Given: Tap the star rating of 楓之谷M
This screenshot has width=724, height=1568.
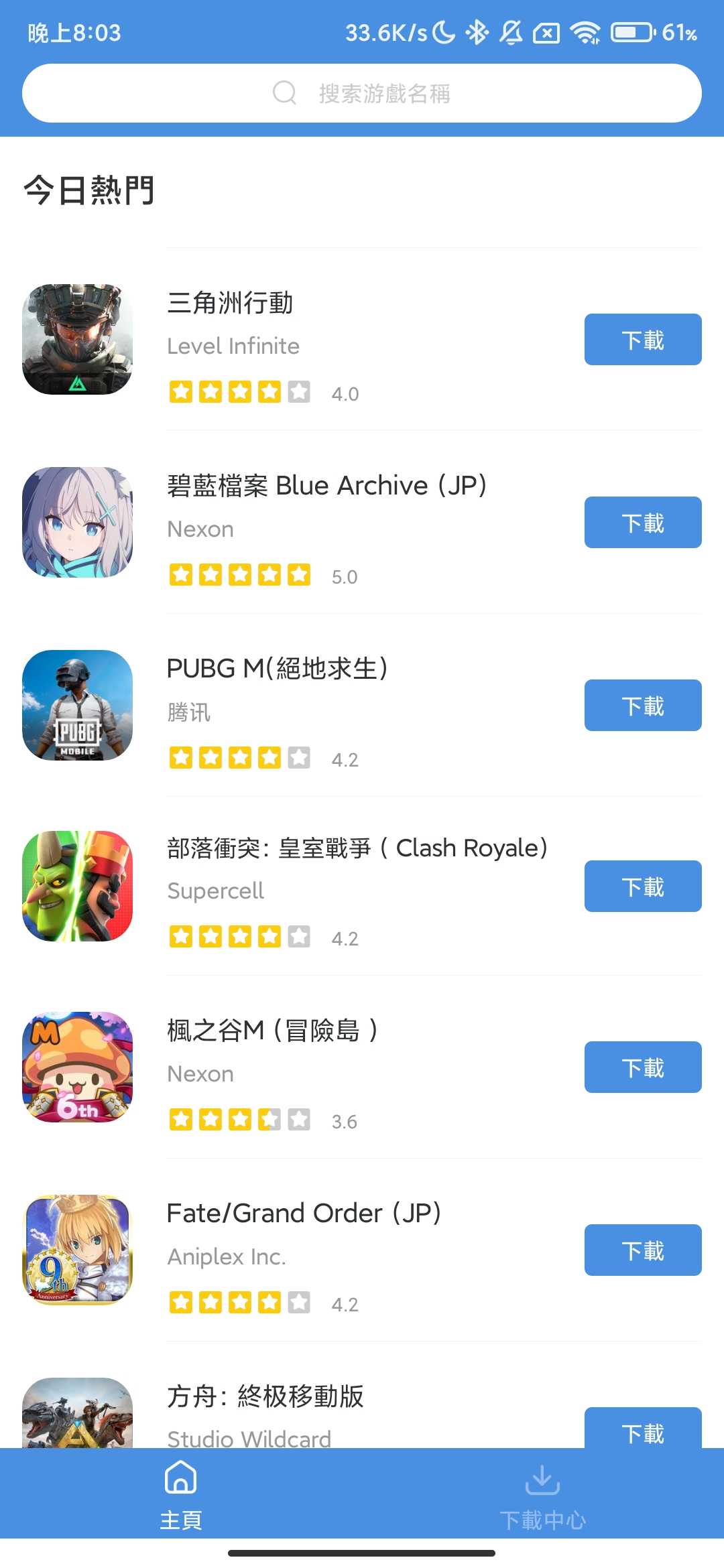Looking at the screenshot, I should (x=239, y=1119).
